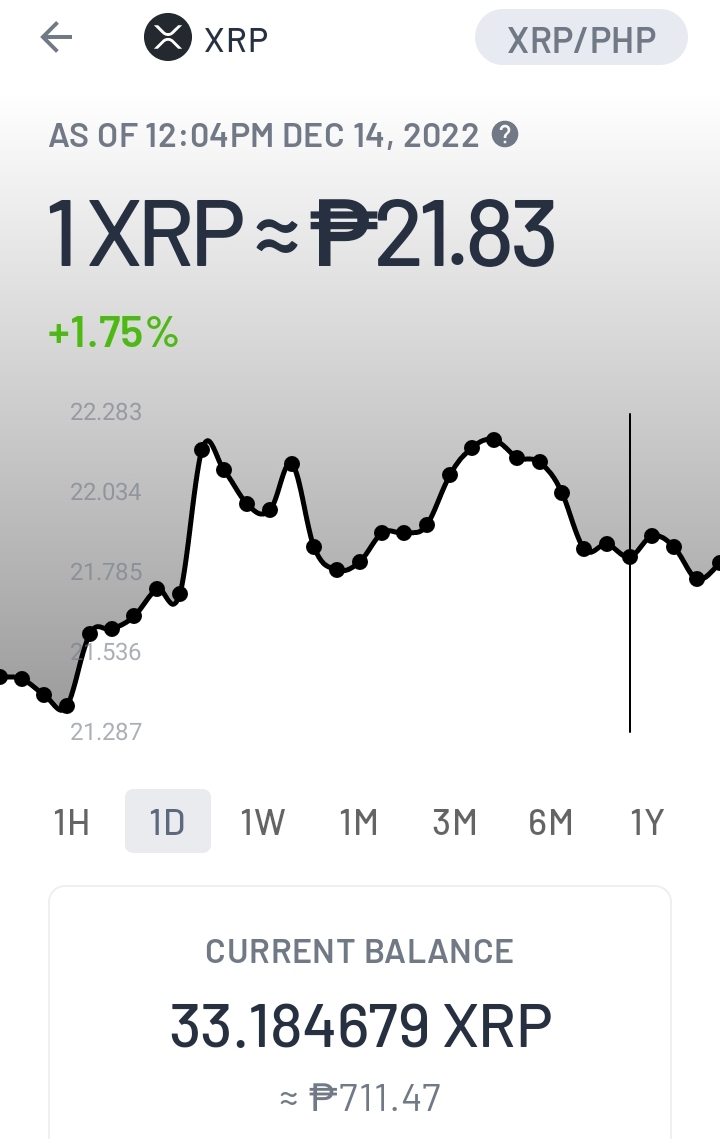Tap the help icon beside the date

tap(505, 134)
